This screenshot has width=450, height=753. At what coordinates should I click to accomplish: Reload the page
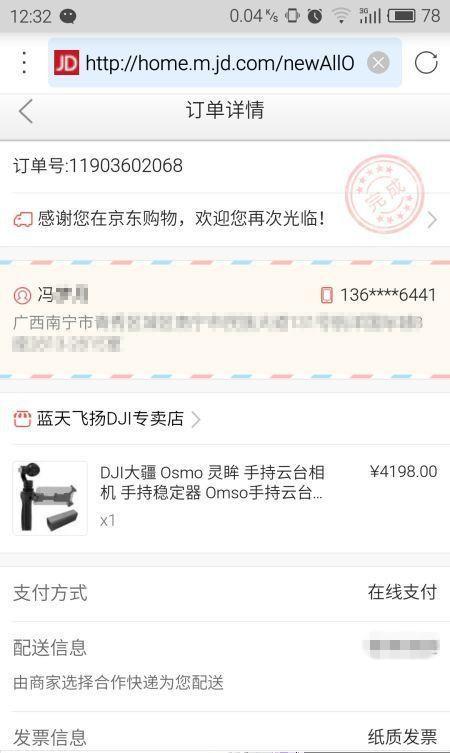(426, 63)
